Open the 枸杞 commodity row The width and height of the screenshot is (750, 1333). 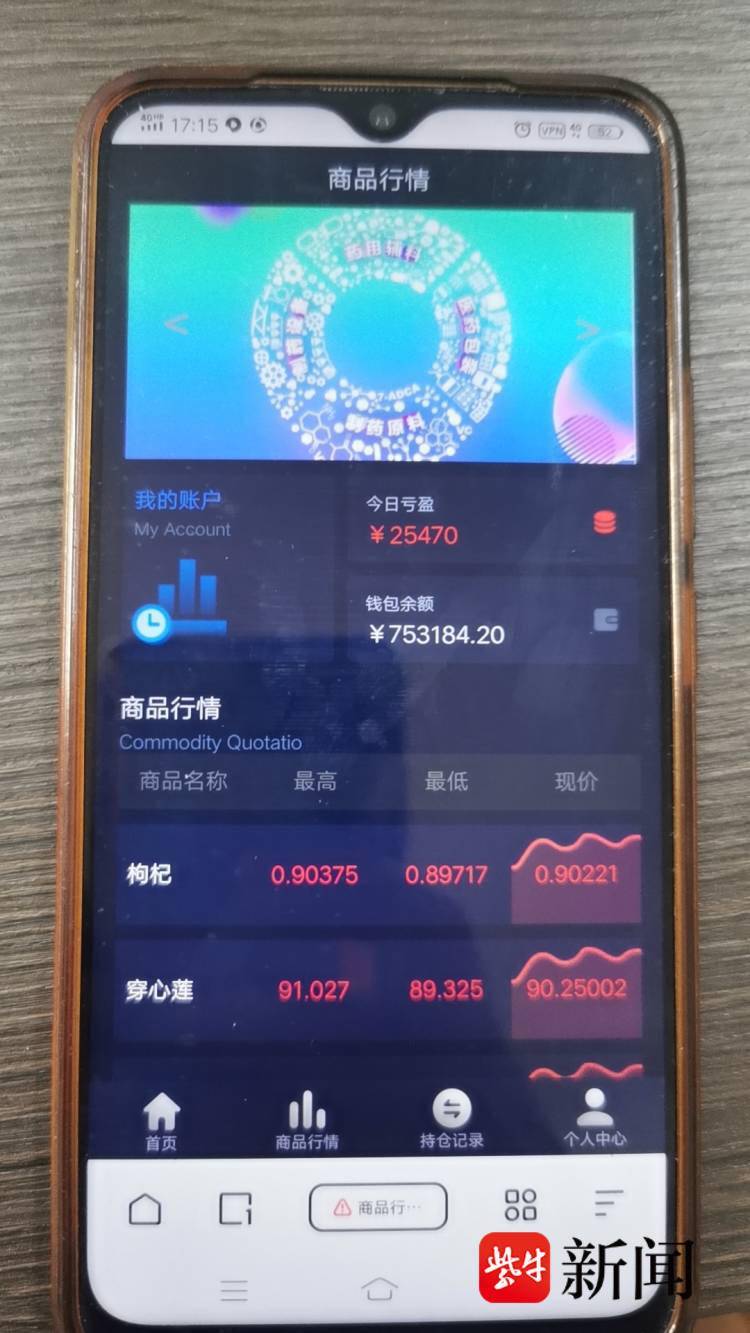click(x=377, y=875)
